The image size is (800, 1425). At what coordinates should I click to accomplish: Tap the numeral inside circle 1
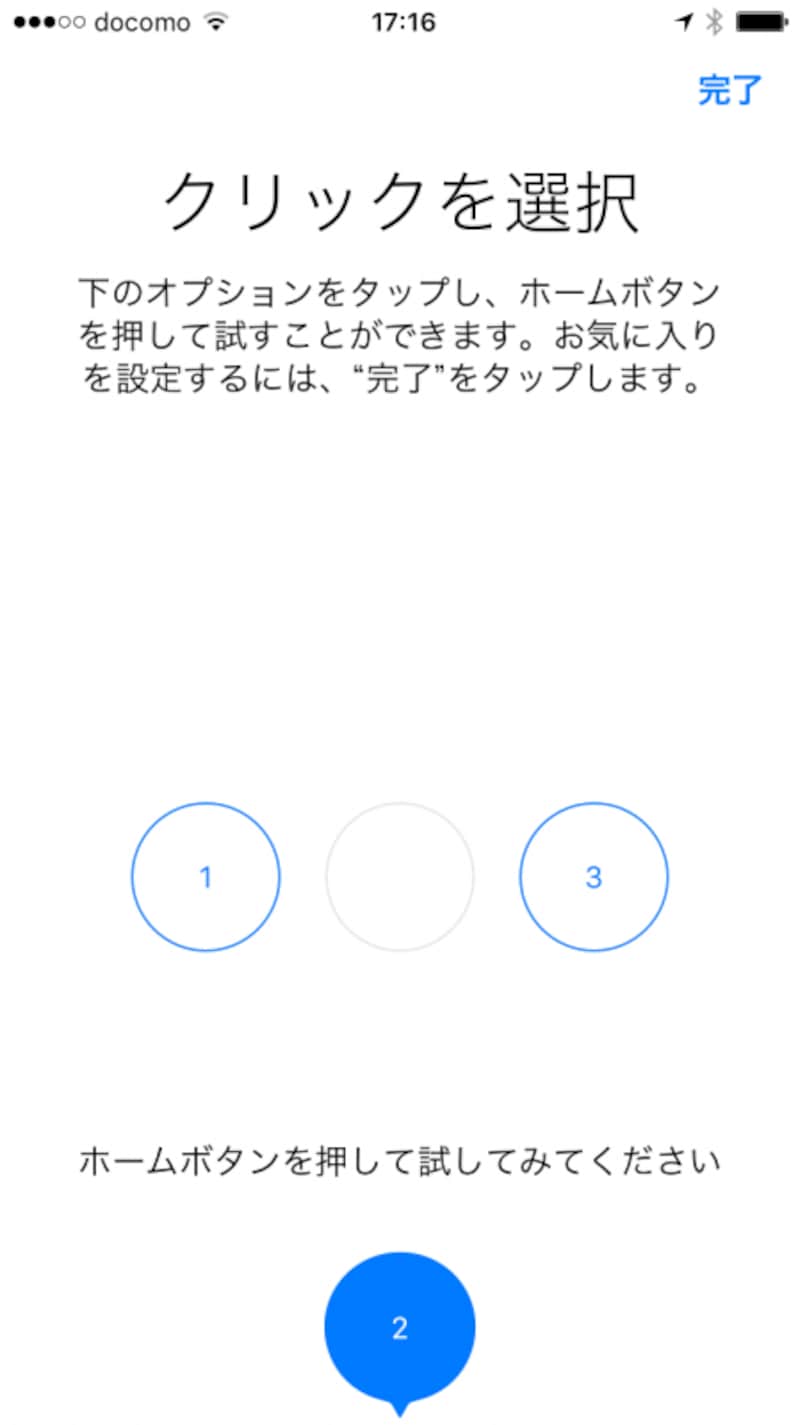[205, 877]
